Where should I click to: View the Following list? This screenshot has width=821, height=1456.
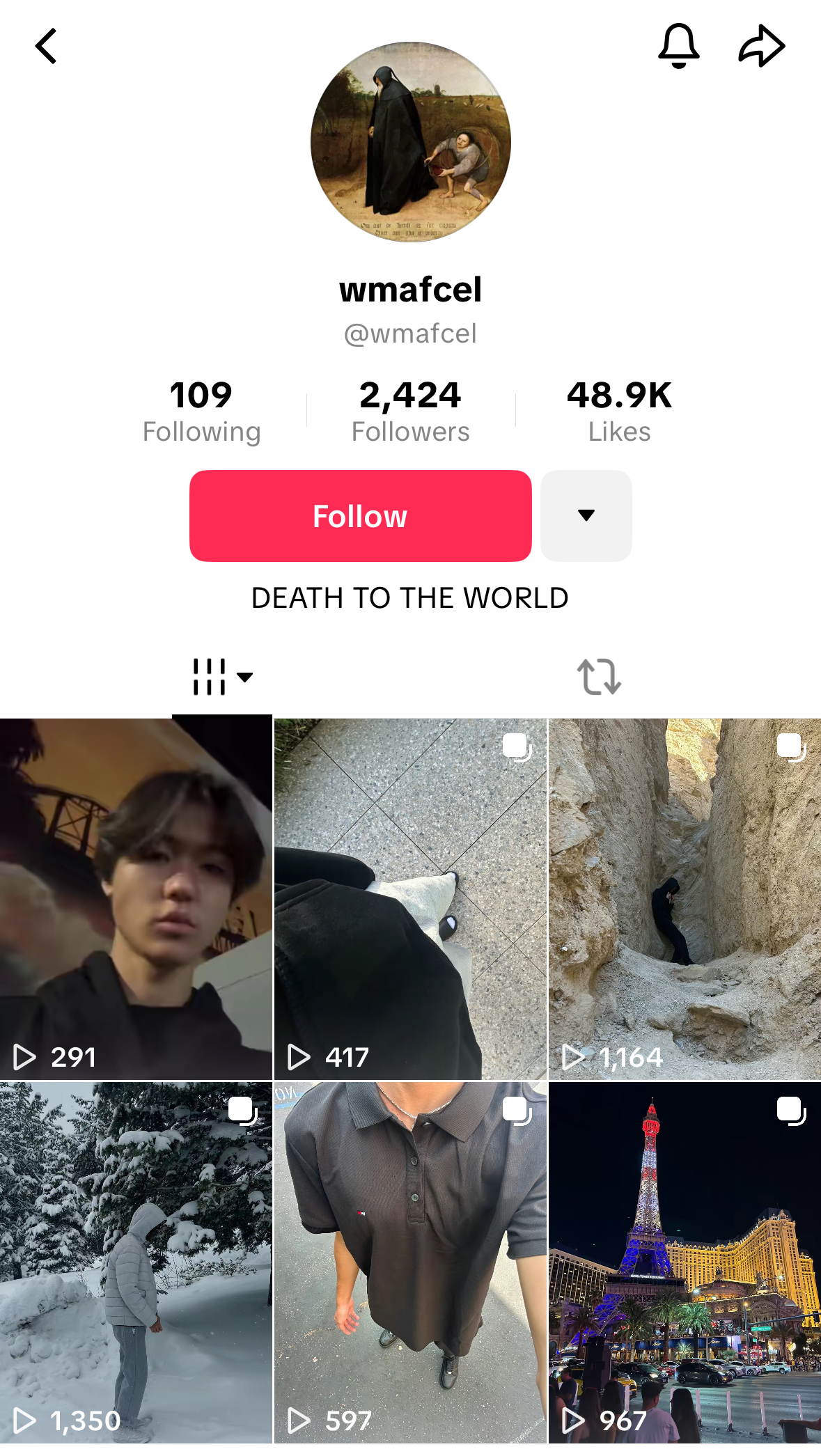click(x=201, y=412)
